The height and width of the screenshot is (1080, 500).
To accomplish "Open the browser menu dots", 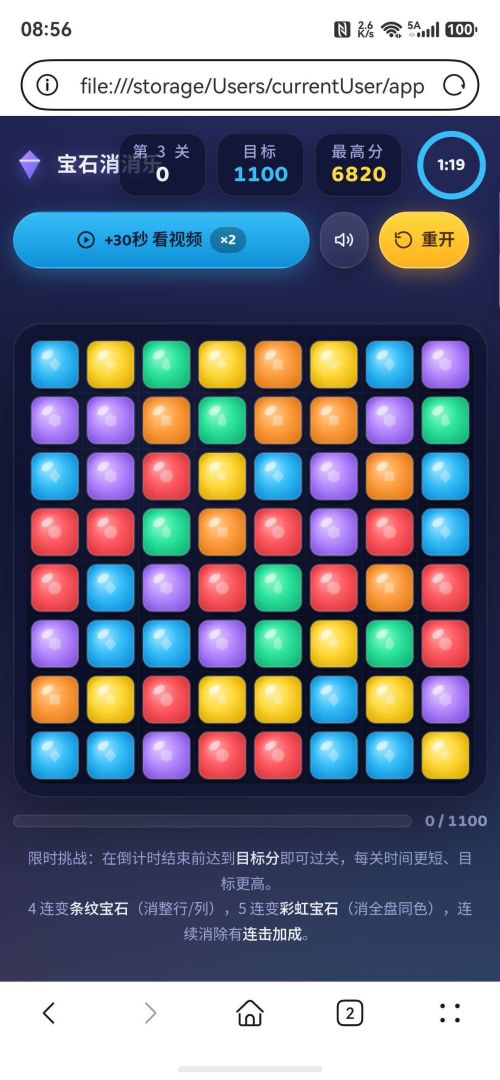I will pyautogui.click(x=450, y=1012).
